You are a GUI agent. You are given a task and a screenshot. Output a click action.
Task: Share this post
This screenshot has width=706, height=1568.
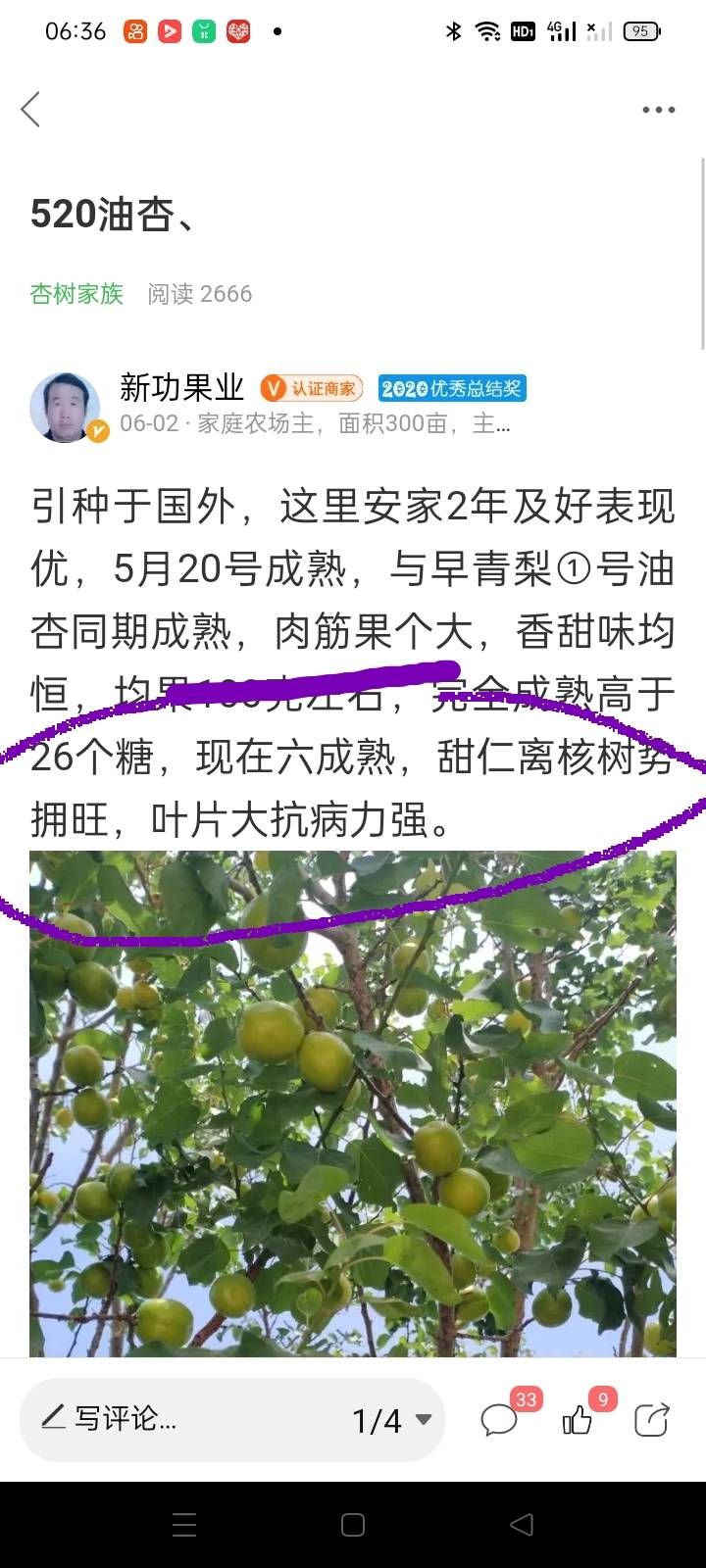point(652,1419)
